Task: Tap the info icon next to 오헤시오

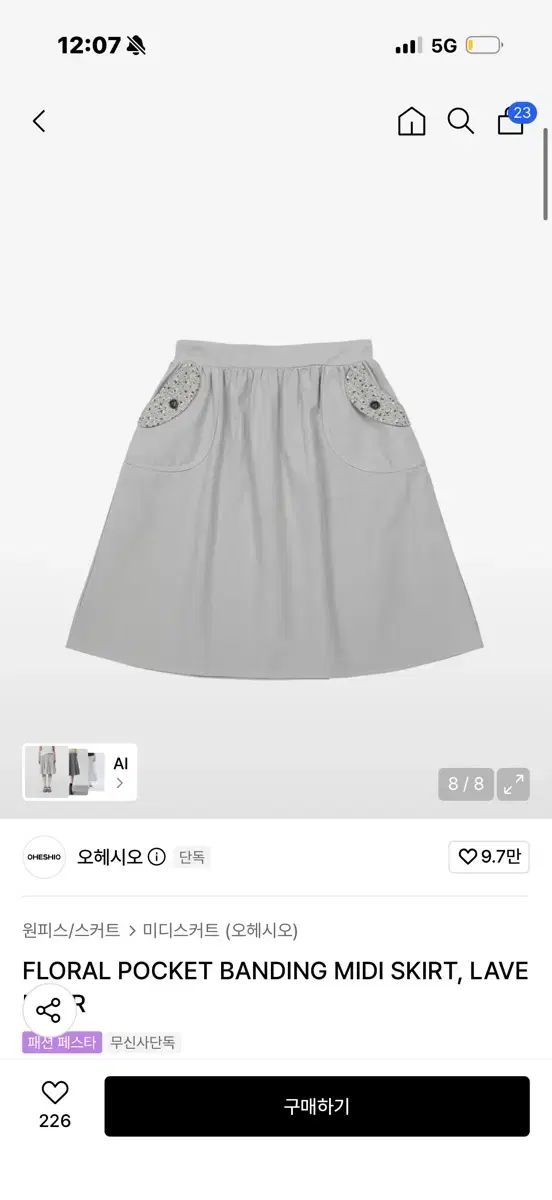Action: [x=157, y=857]
